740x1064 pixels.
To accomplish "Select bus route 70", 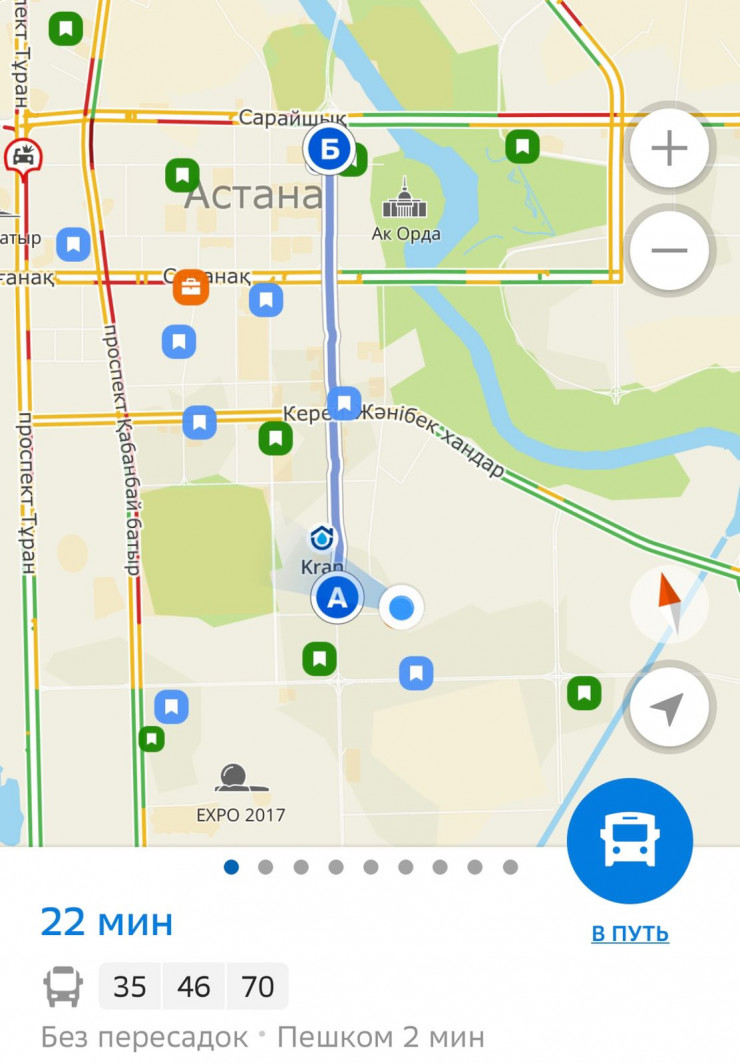I will pyautogui.click(x=258, y=987).
